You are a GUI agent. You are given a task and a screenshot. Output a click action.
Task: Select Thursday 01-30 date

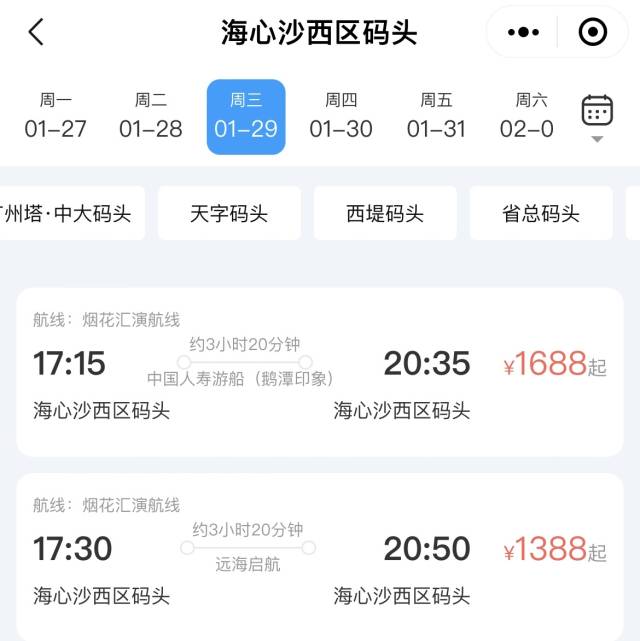click(x=341, y=116)
